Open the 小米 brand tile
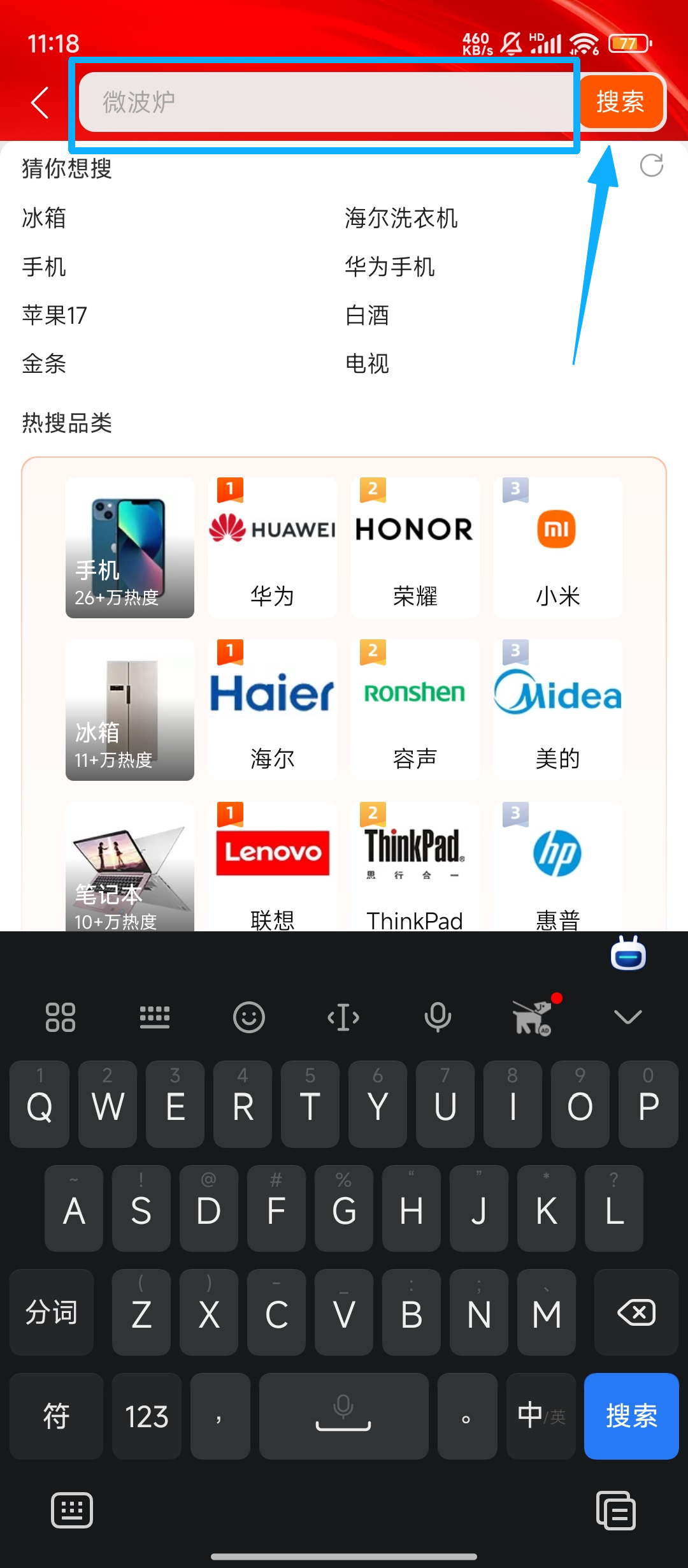The image size is (688, 1568). coord(557,548)
